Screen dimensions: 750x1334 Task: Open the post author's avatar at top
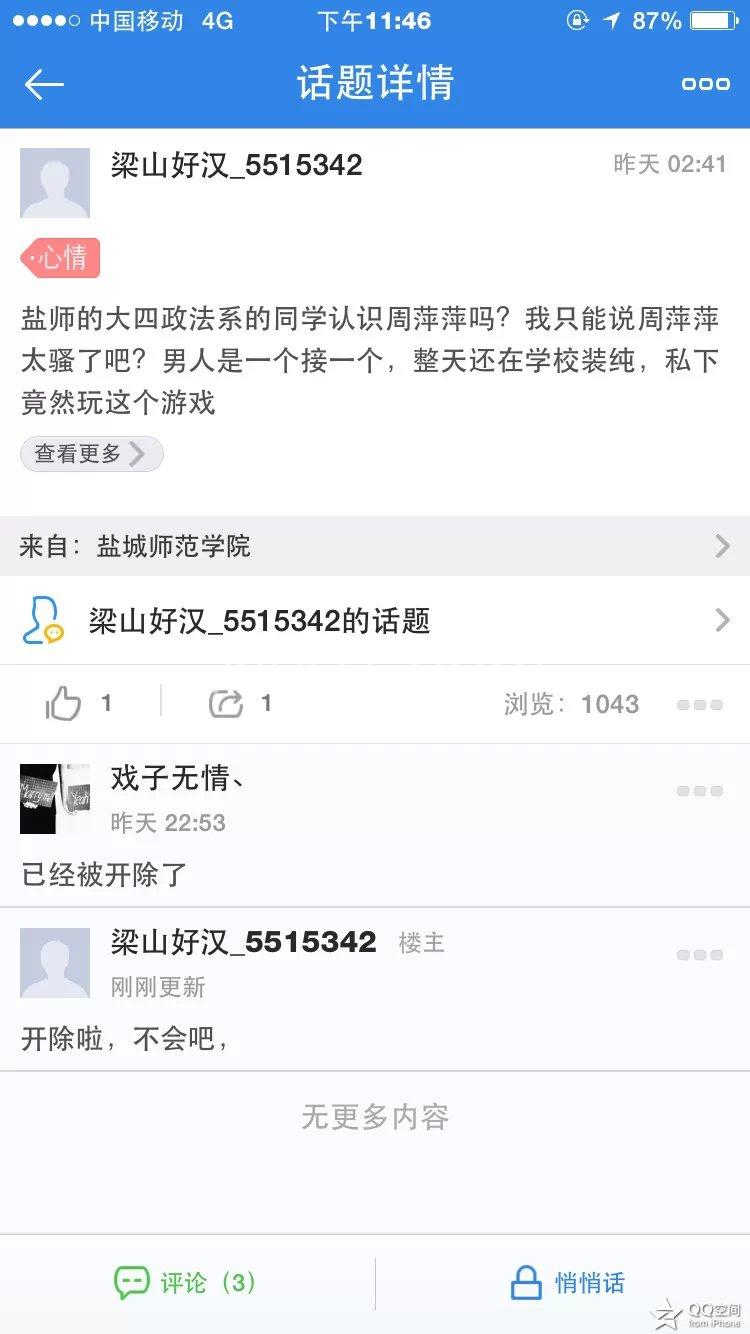55,183
